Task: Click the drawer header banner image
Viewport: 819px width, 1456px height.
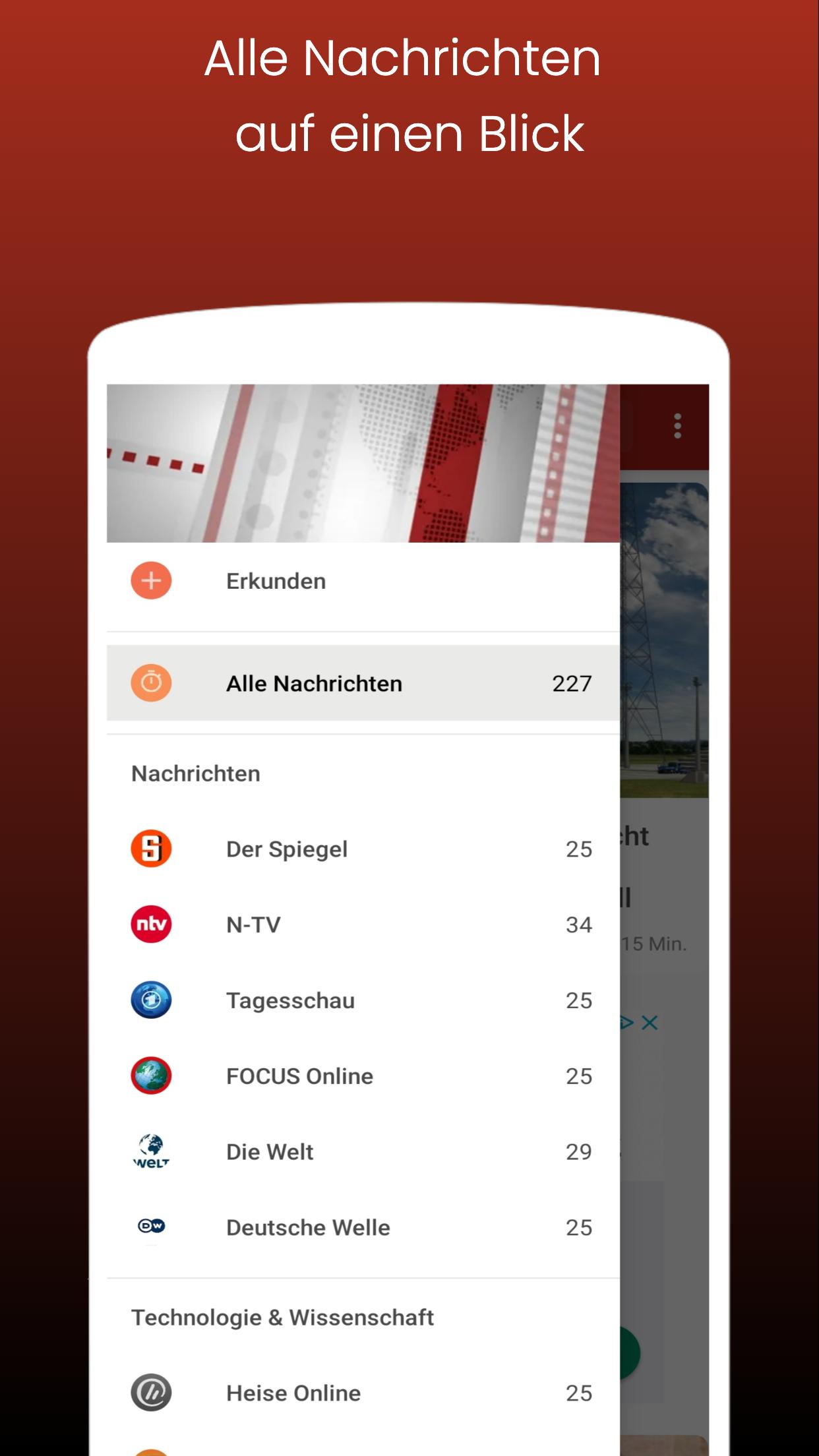Action: click(363, 462)
